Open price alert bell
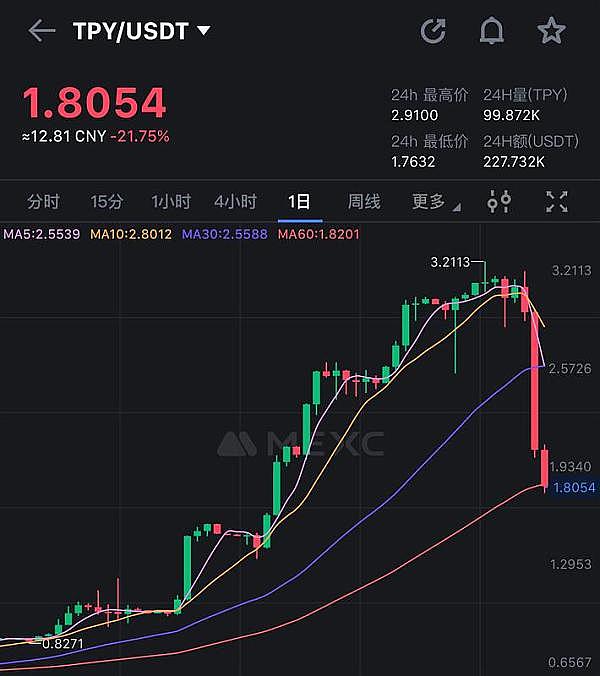 [492, 31]
